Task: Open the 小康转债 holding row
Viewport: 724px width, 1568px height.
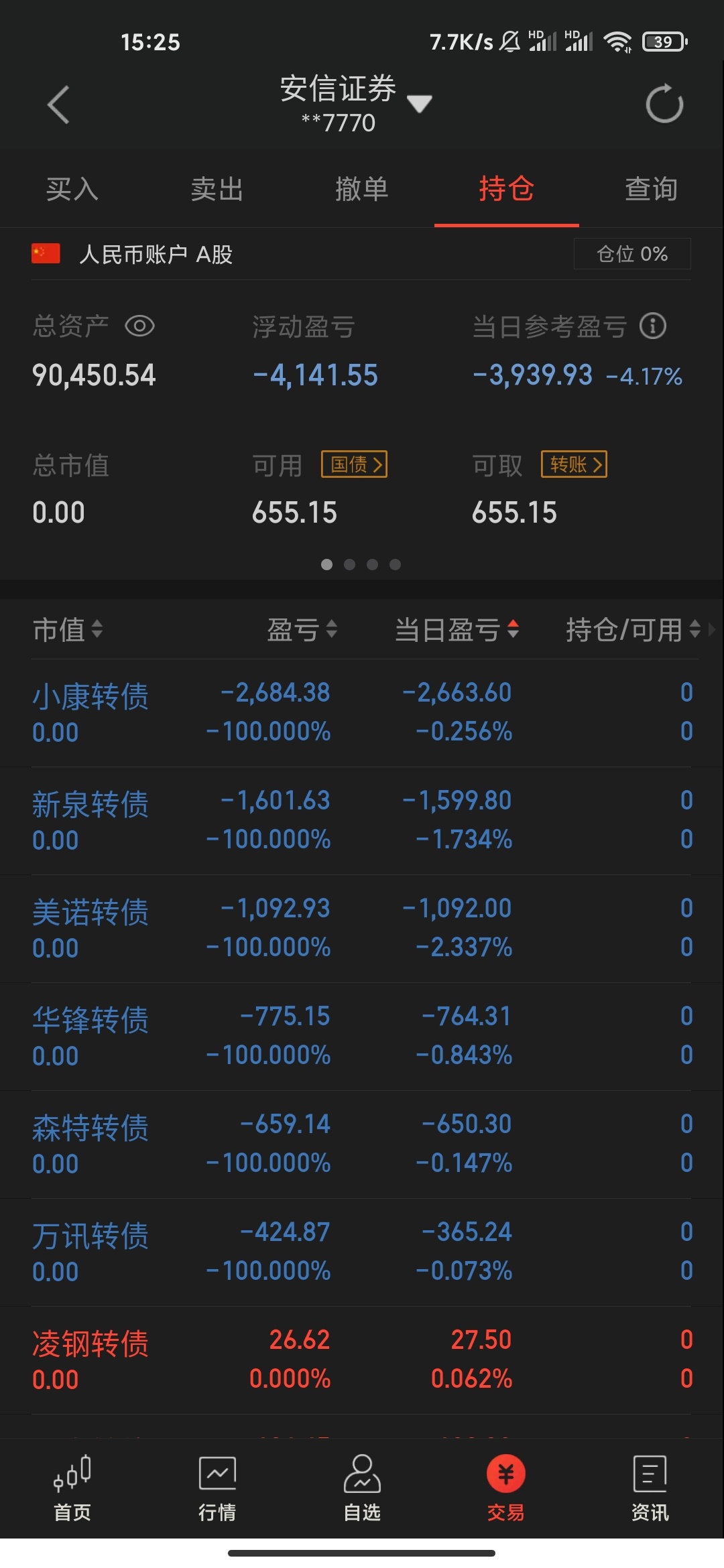Action: click(x=362, y=712)
